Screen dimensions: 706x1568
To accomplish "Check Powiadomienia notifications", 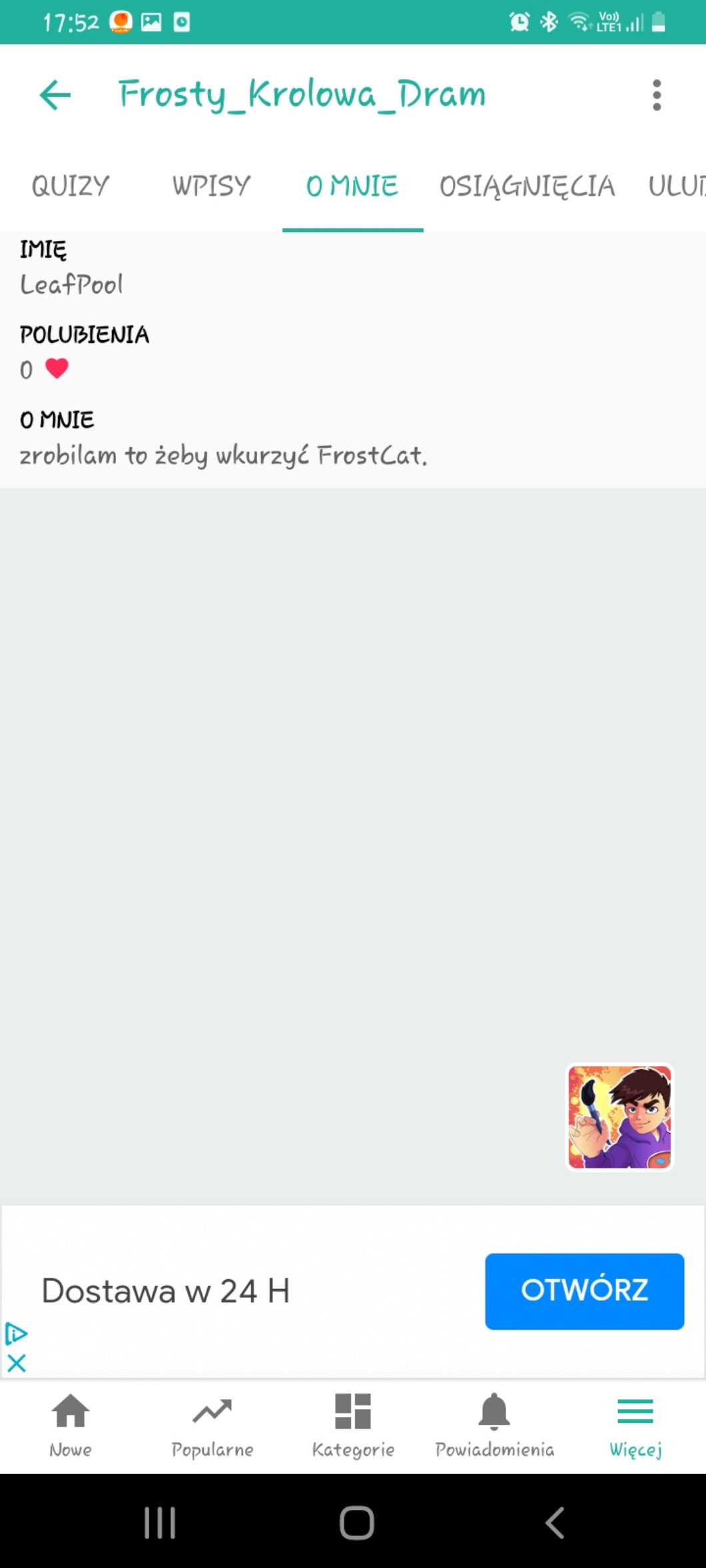I will pos(494,1426).
